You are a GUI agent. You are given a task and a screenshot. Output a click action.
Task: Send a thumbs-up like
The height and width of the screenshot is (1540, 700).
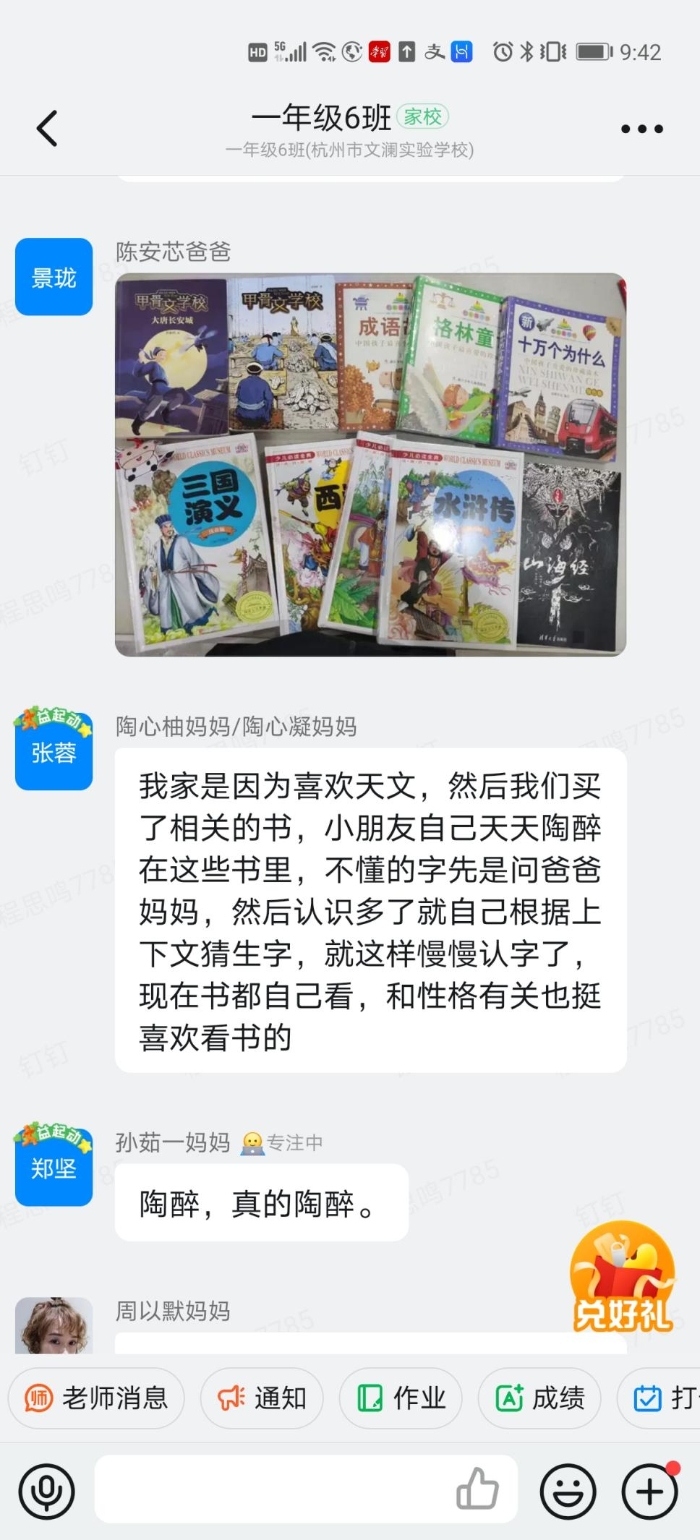[478, 1489]
